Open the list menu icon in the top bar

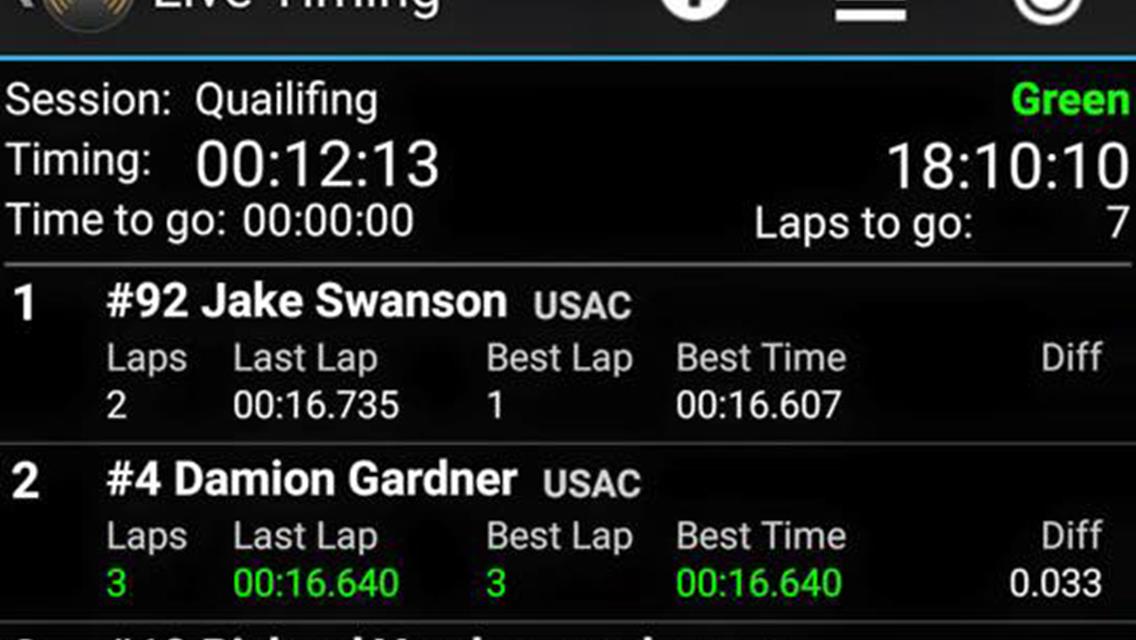[870, 9]
